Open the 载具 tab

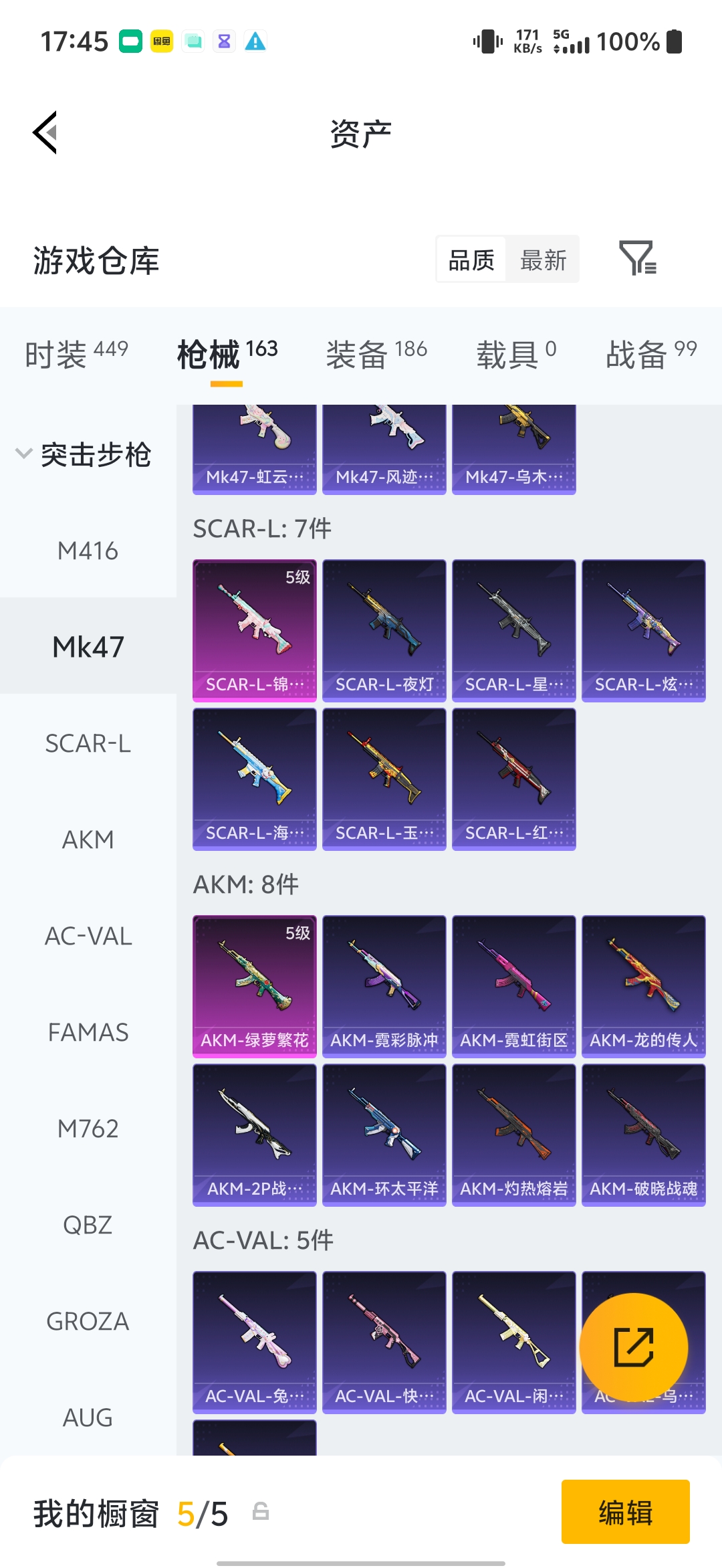click(x=516, y=354)
